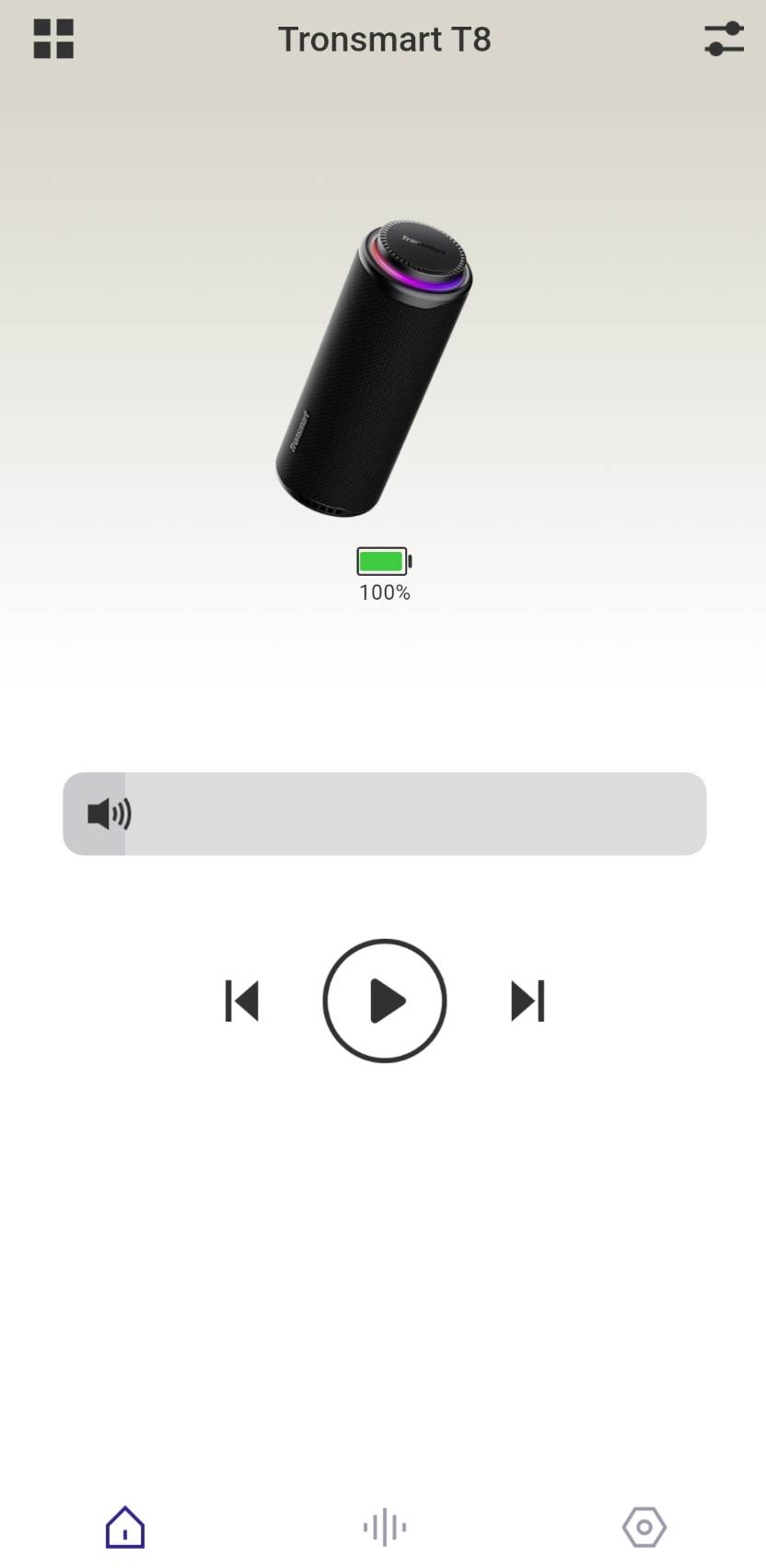Tap the volume slider bar
Screen dimensions: 766x1568
(385, 813)
